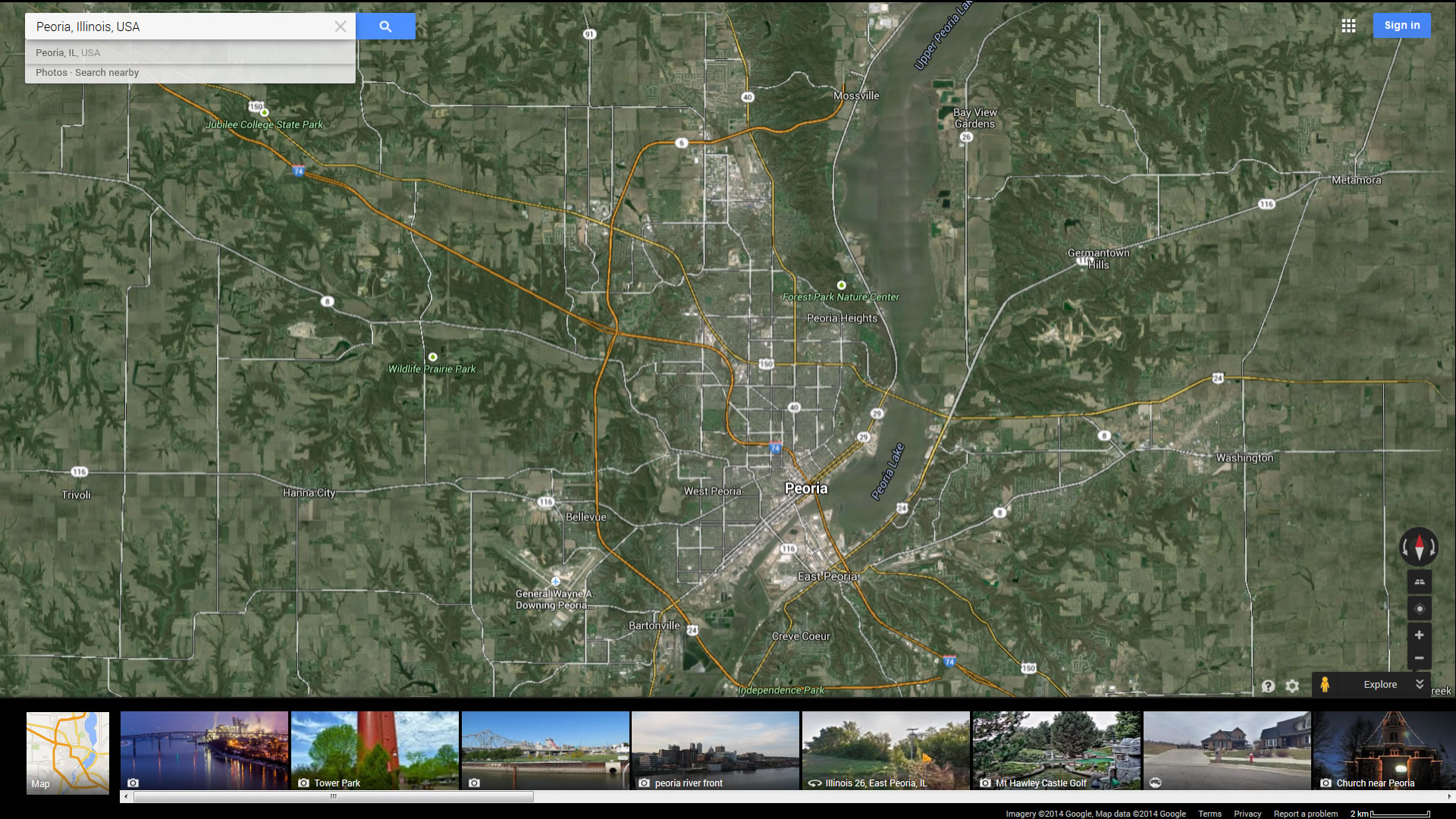Clear the search text
The width and height of the screenshot is (1456, 819).
tap(340, 27)
